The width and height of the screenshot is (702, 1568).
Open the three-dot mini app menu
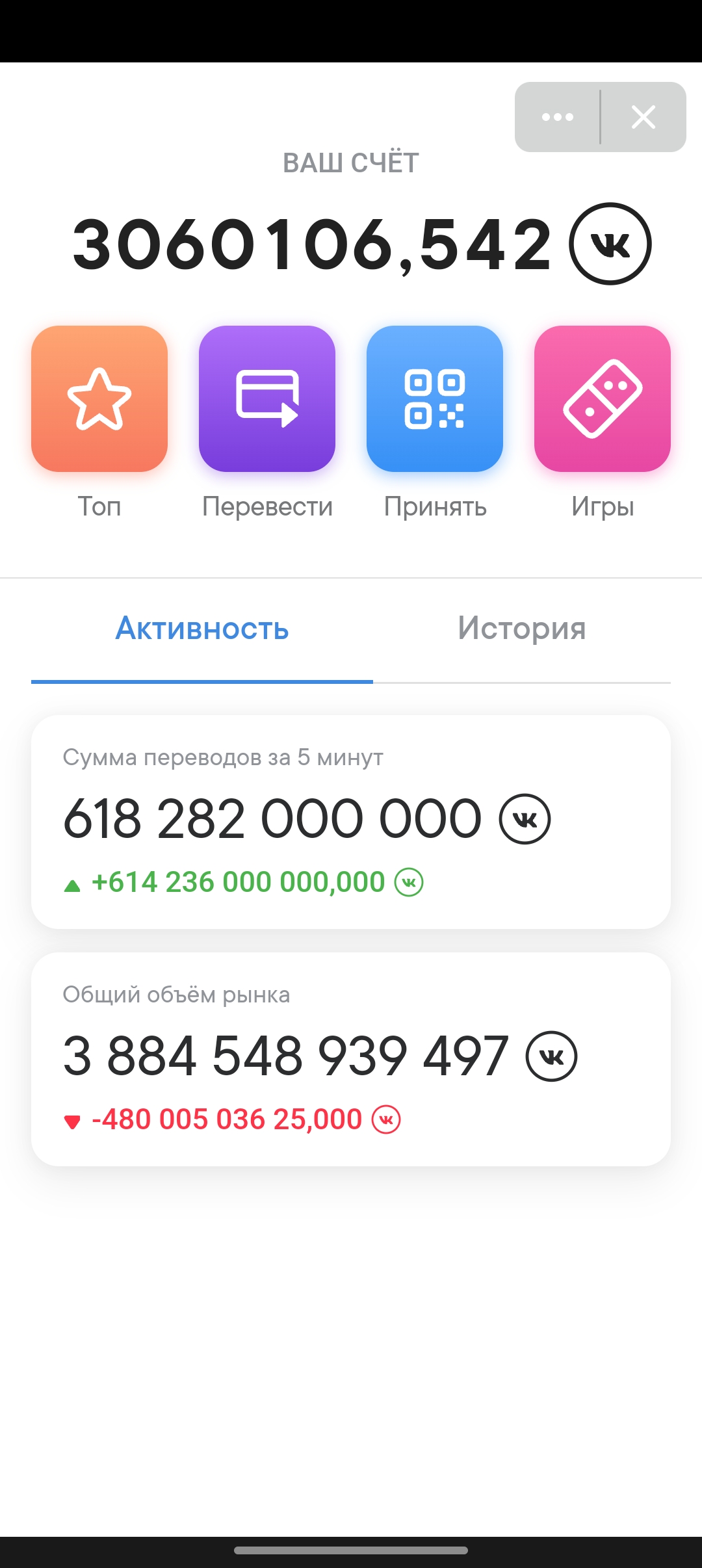tap(557, 117)
